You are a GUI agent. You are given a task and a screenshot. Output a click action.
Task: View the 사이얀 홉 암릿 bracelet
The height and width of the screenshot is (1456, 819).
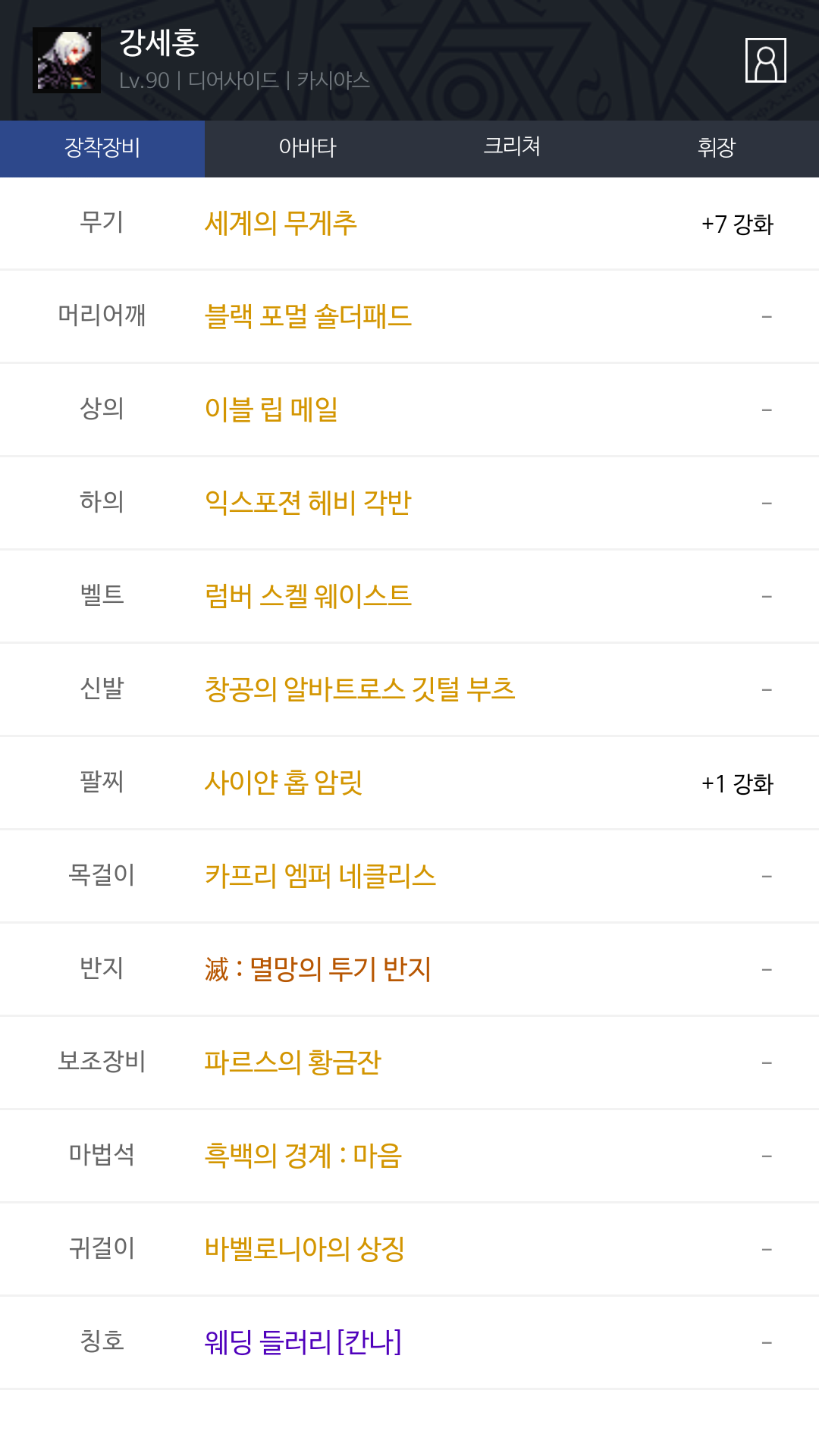[x=284, y=783]
